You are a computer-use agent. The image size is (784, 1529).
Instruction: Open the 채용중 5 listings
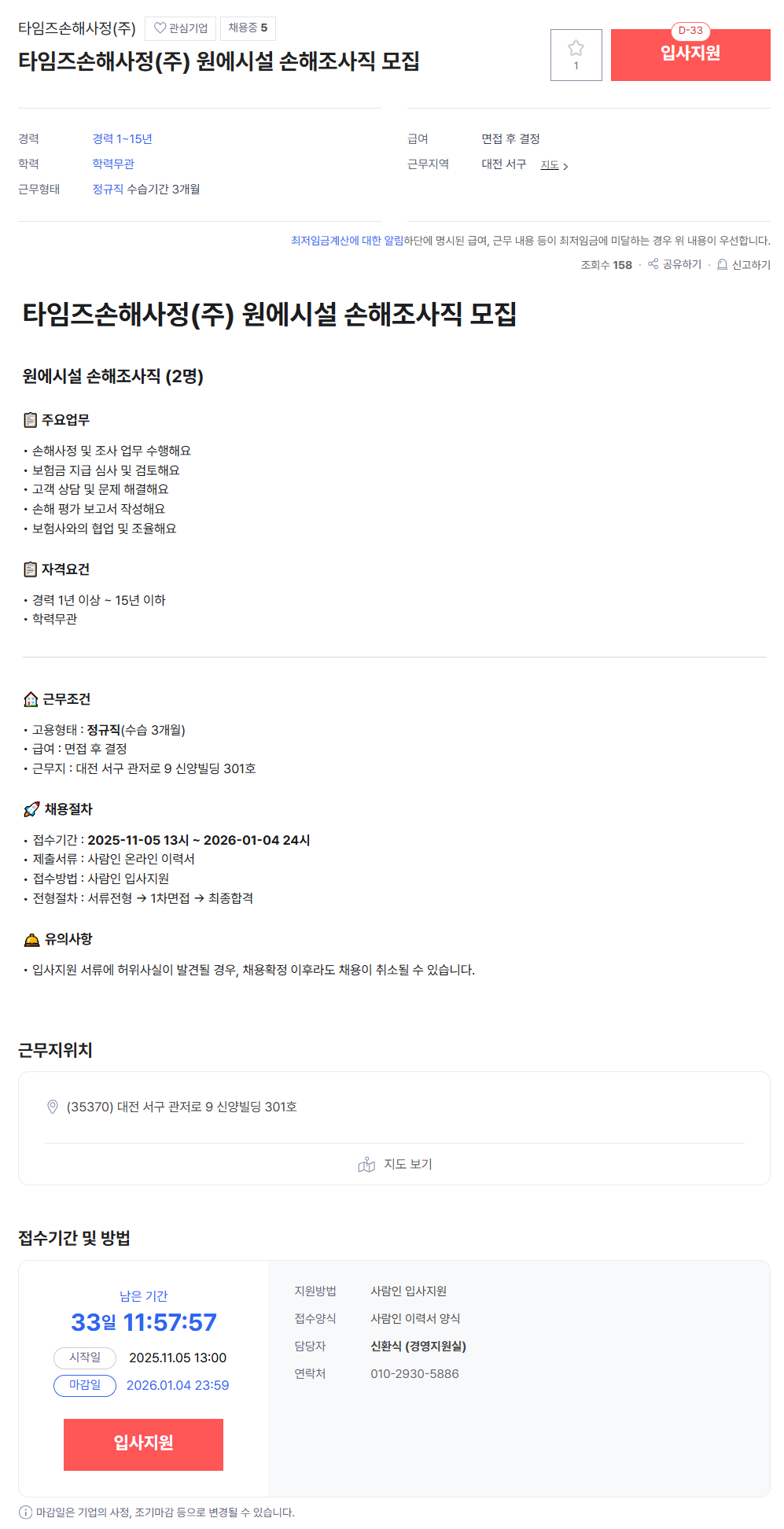pos(248,28)
